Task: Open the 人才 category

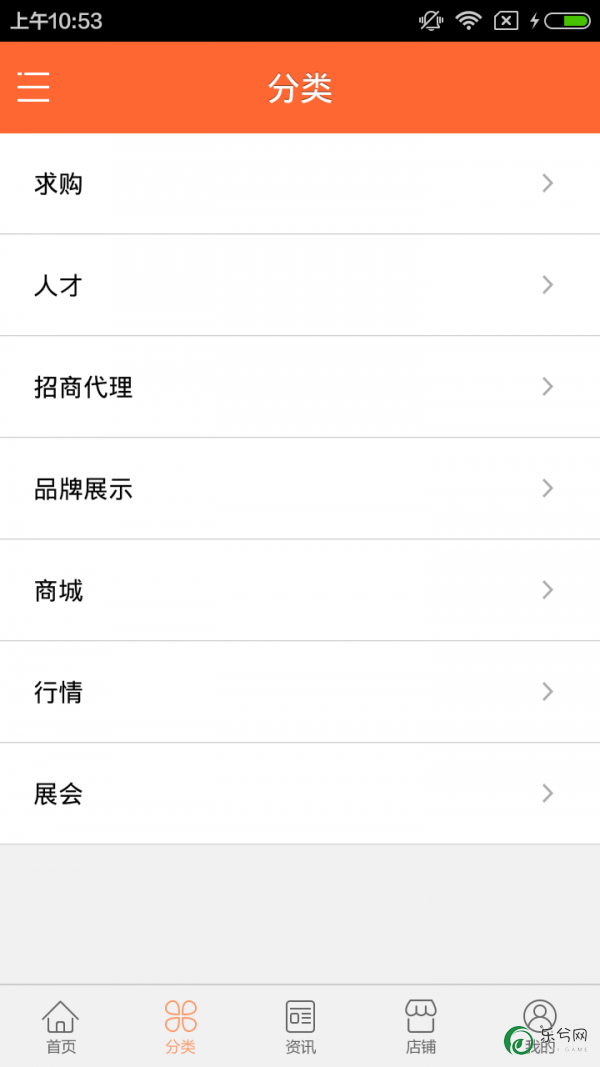Action: click(300, 285)
